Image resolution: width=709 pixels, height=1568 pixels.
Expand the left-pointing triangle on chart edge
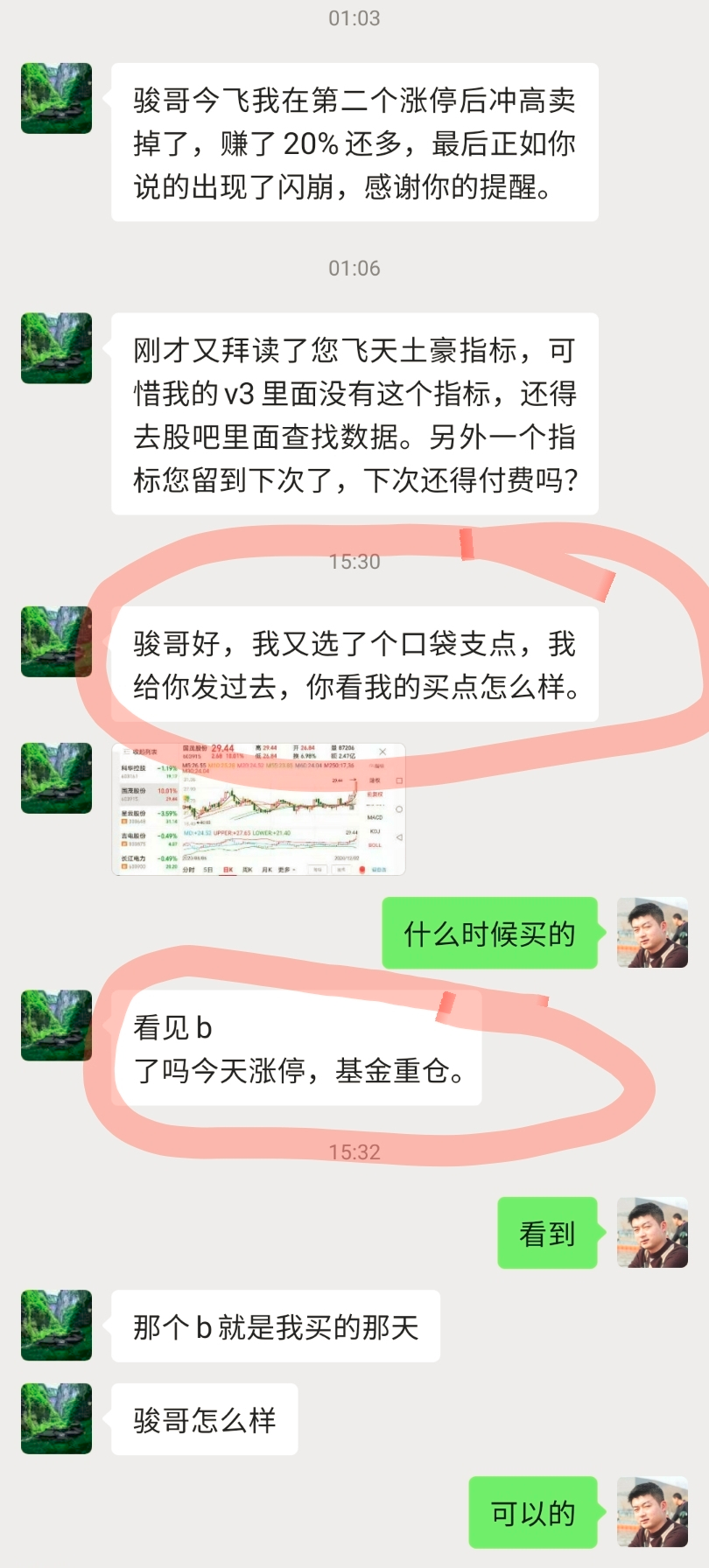[x=397, y=835]
